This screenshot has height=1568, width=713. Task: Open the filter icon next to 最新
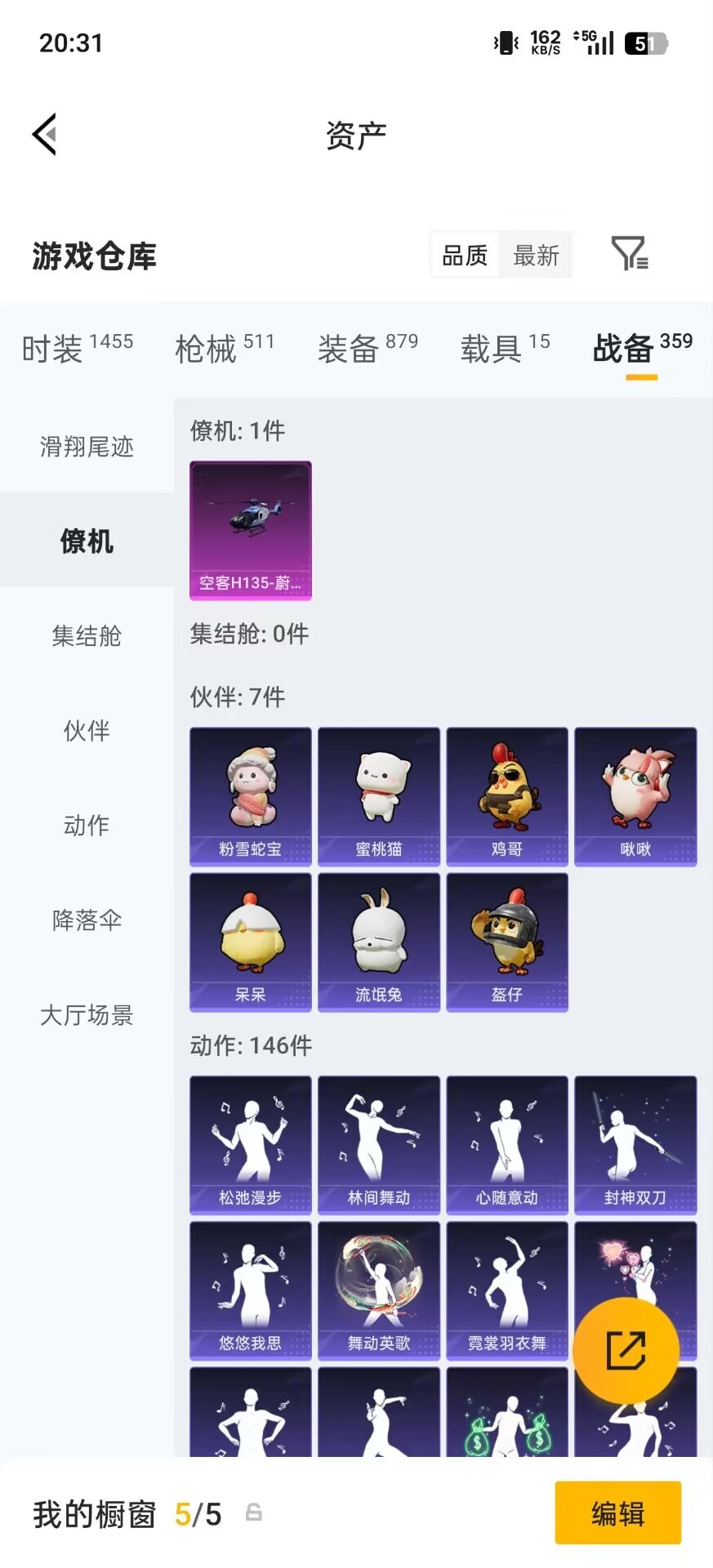coord(630,254)
